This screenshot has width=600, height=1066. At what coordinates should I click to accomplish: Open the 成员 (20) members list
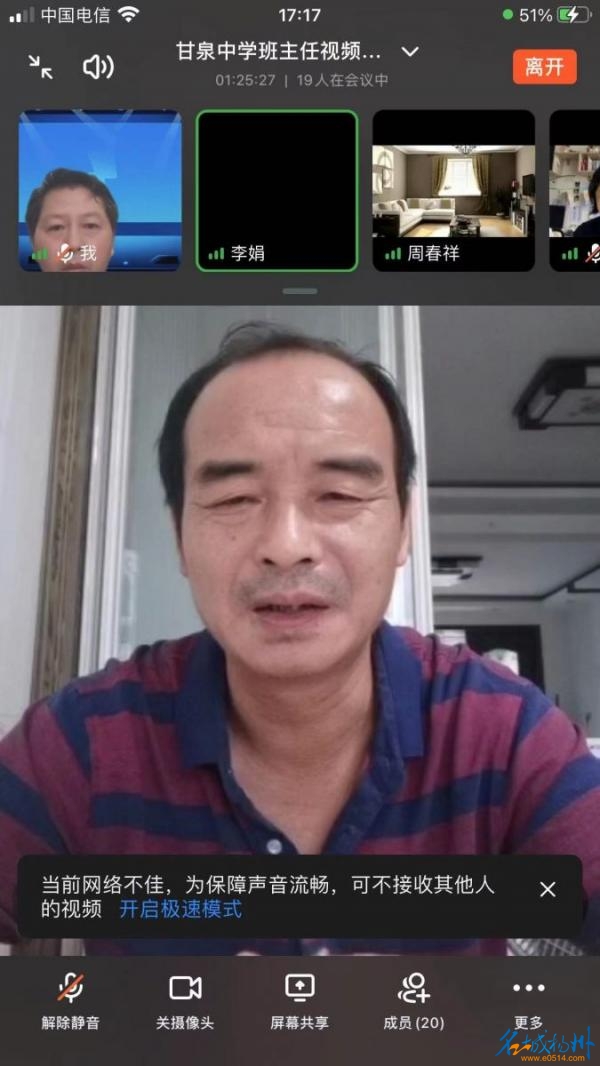tap(414, 1001)
